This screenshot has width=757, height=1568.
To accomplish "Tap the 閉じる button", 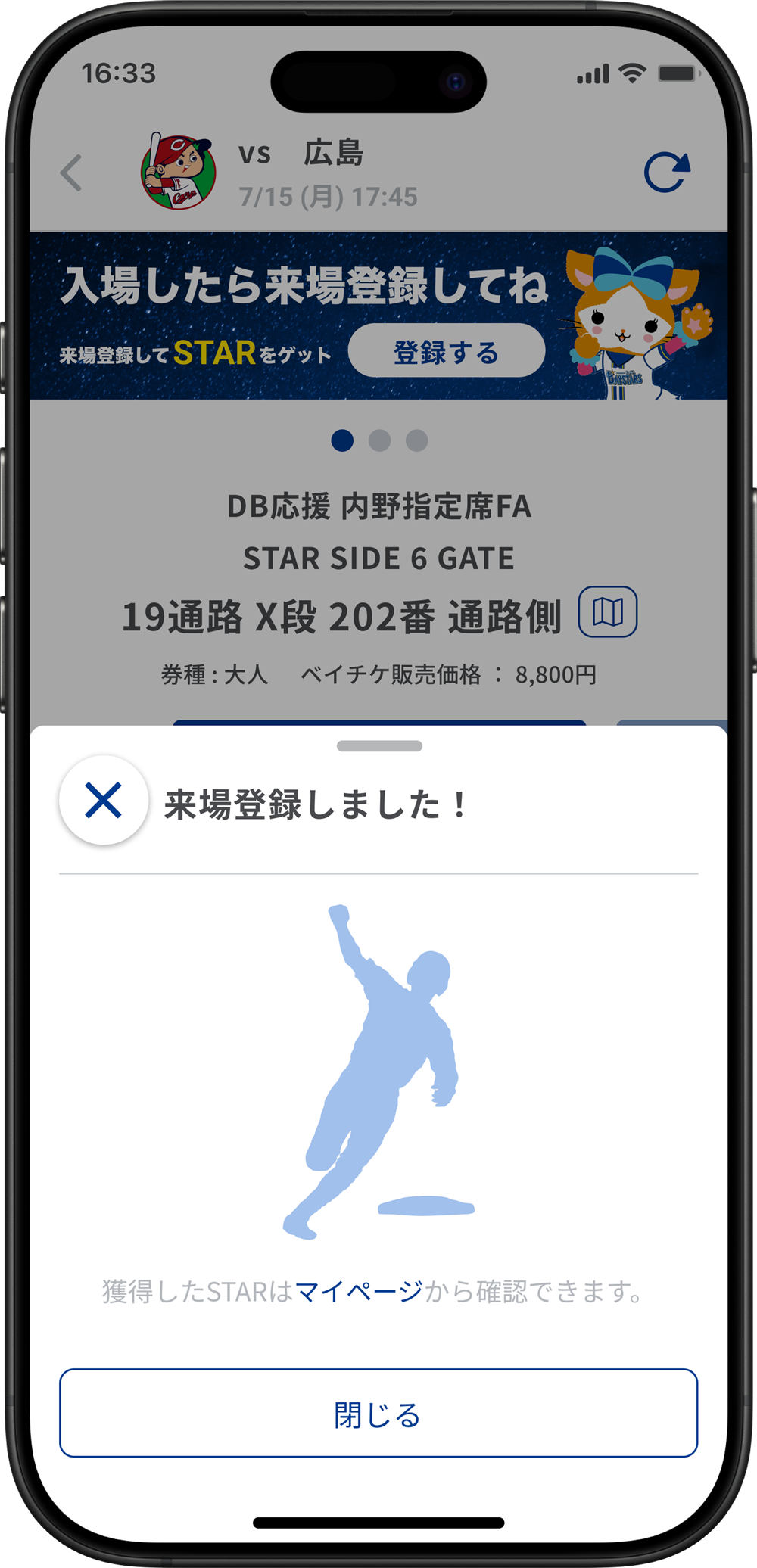I will tap(378, 1413).
